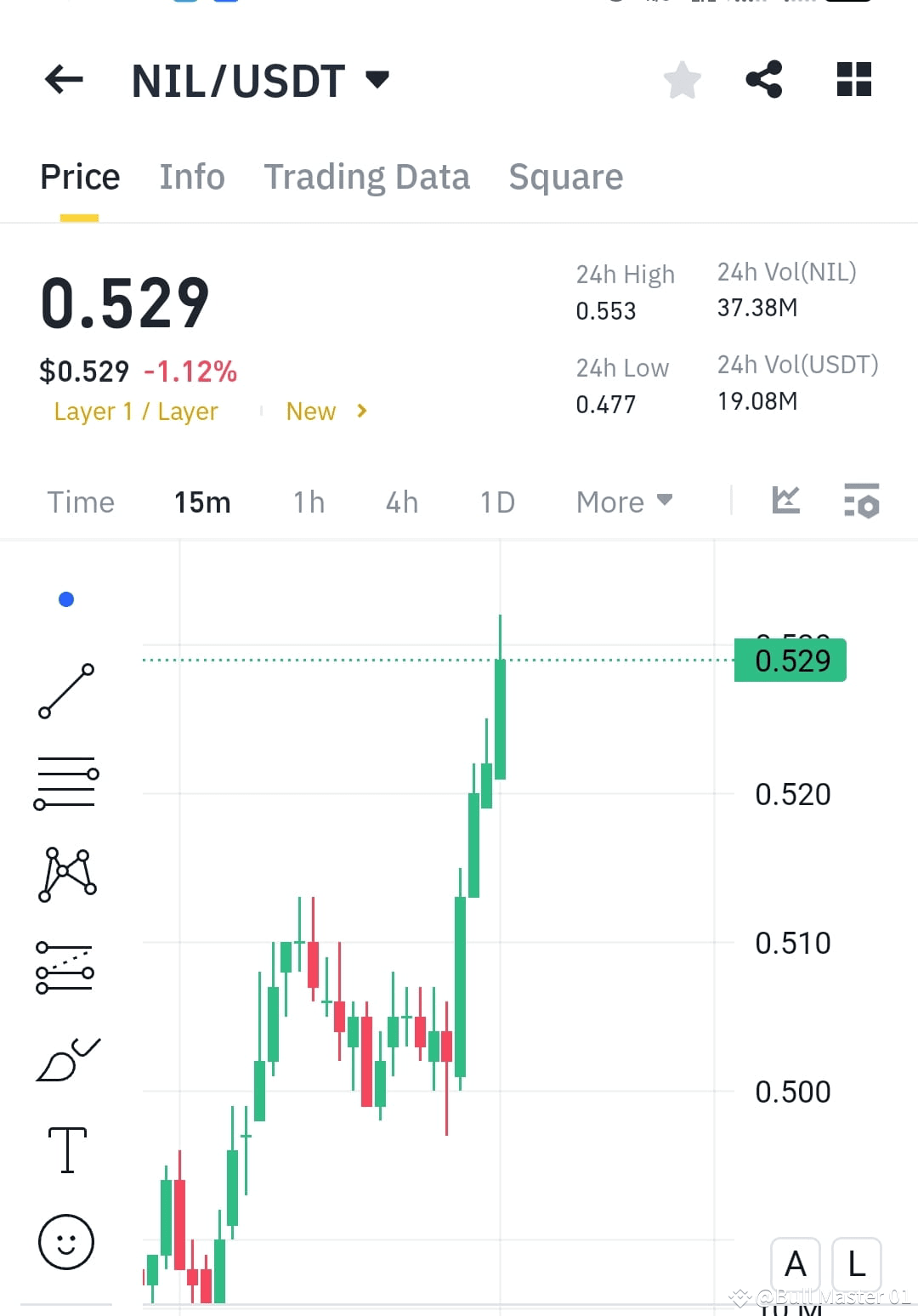918x1316 pixels.
Task: Open the horizontal lines drawing tool
Action: click(x=66, y=782)
